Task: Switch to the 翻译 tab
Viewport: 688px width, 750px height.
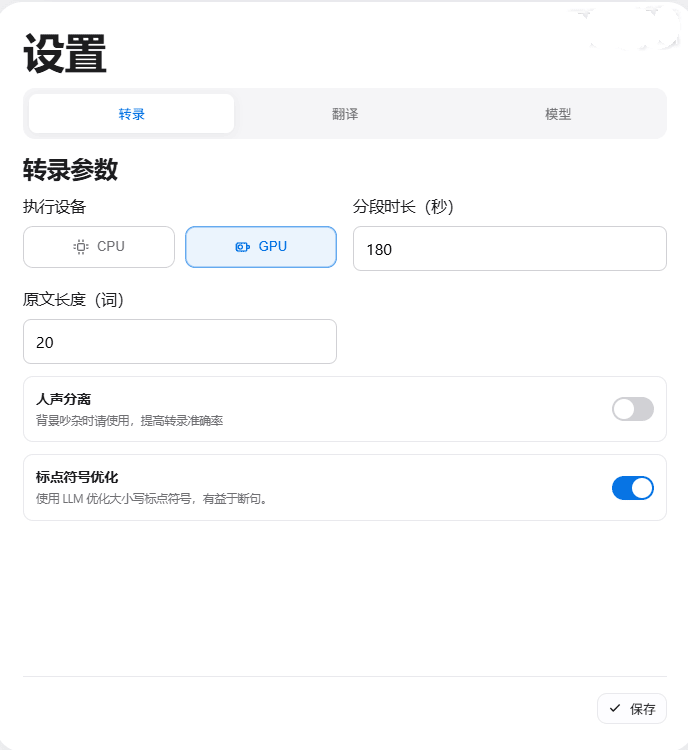Action: [x=345, y=114]
